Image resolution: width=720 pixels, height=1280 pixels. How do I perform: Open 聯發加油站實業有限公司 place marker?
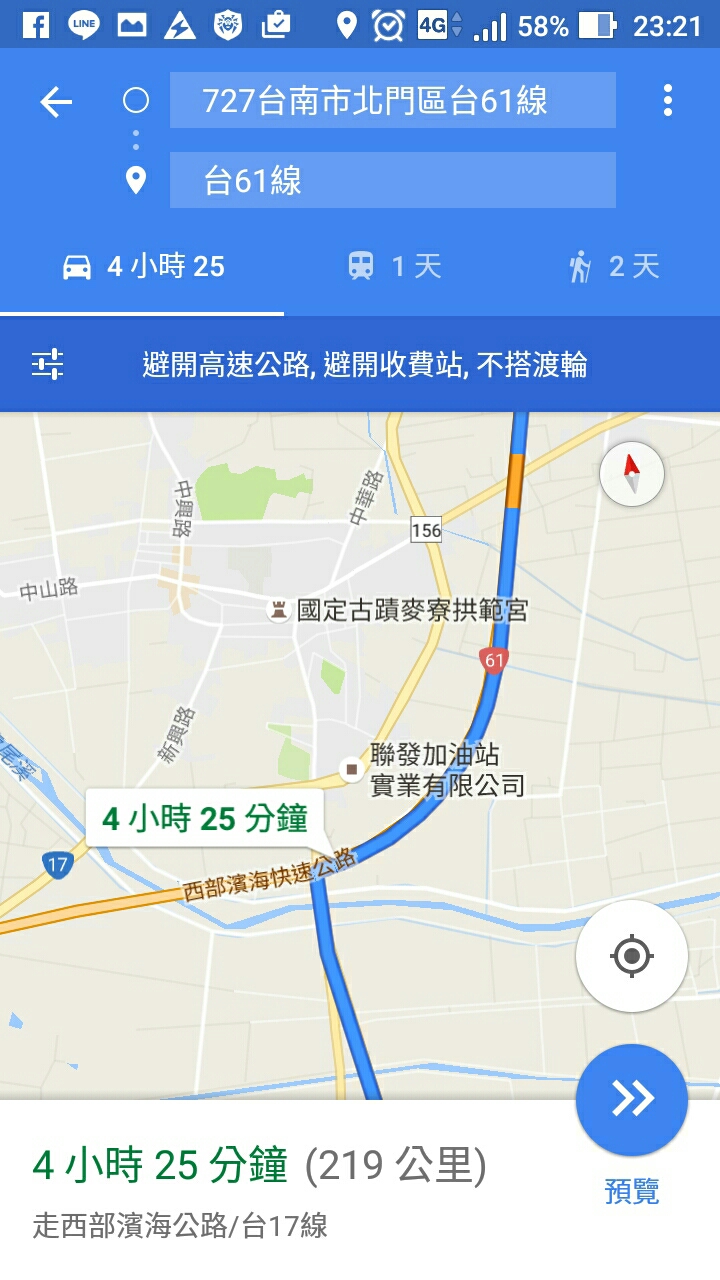pyautogui.click(x=351, y=769)
